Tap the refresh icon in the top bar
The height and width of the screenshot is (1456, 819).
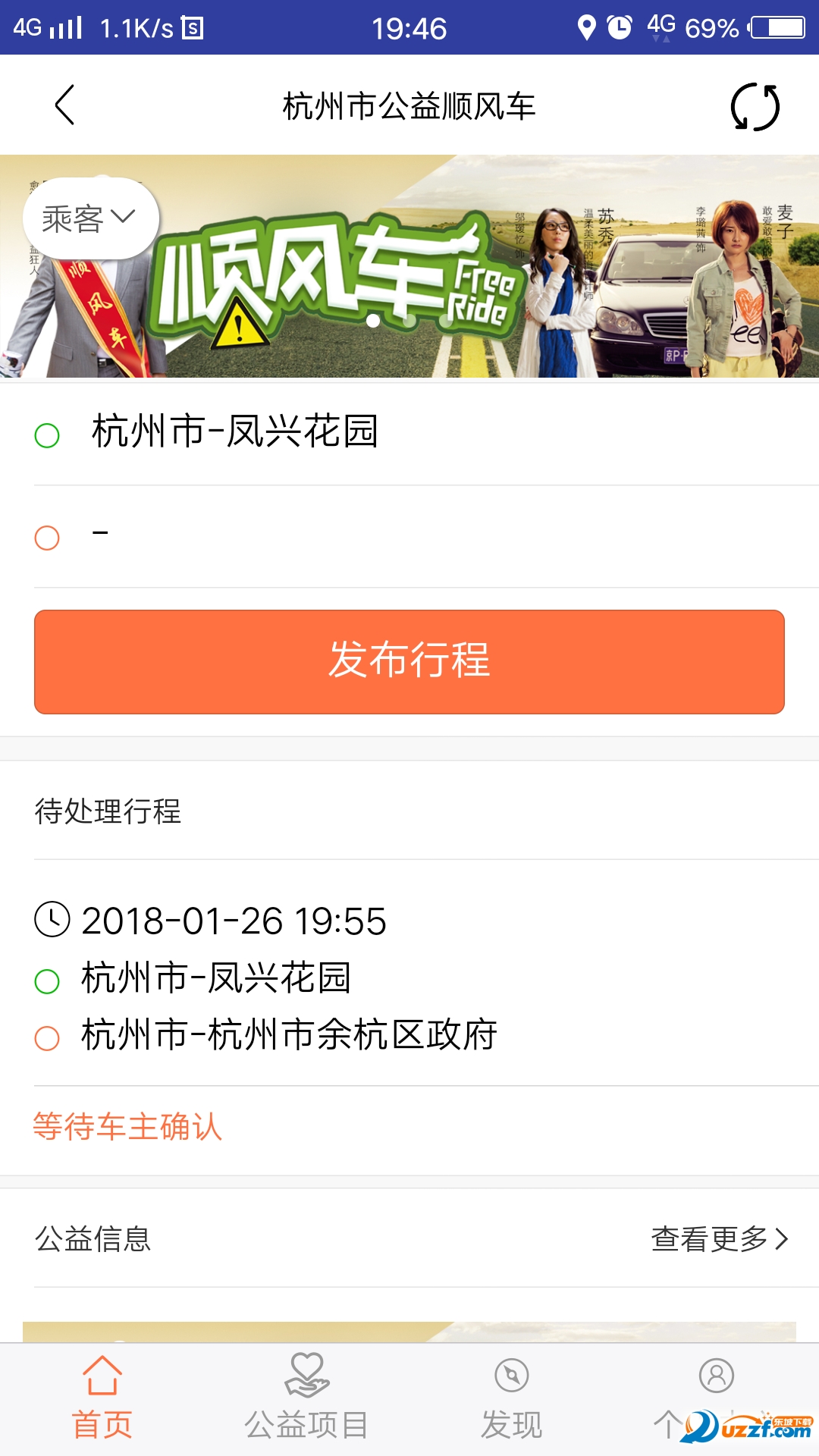pos(755,106)
